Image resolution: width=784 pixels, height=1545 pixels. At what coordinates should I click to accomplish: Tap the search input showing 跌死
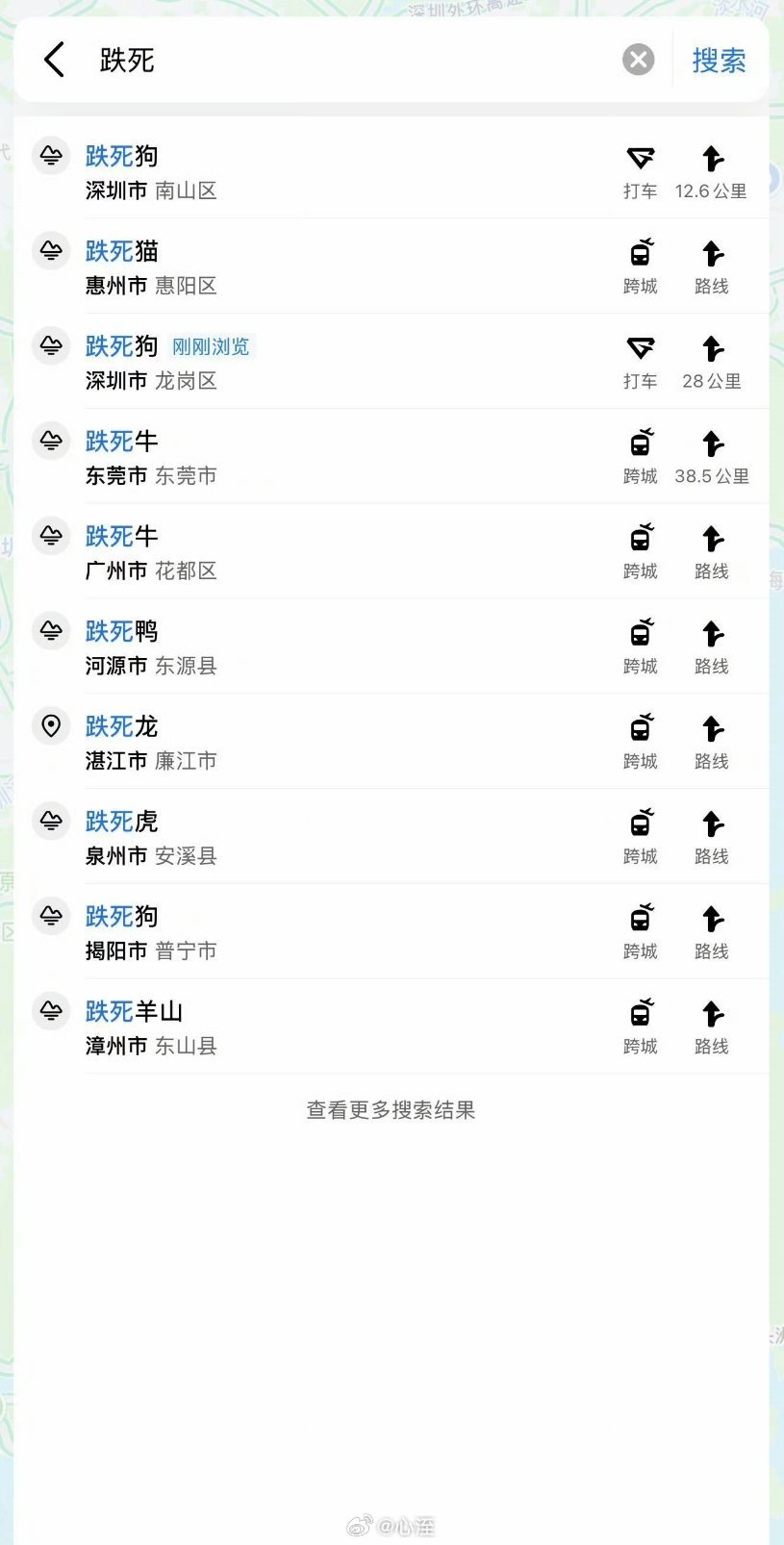pyautogui.click(x=289, y=60)
